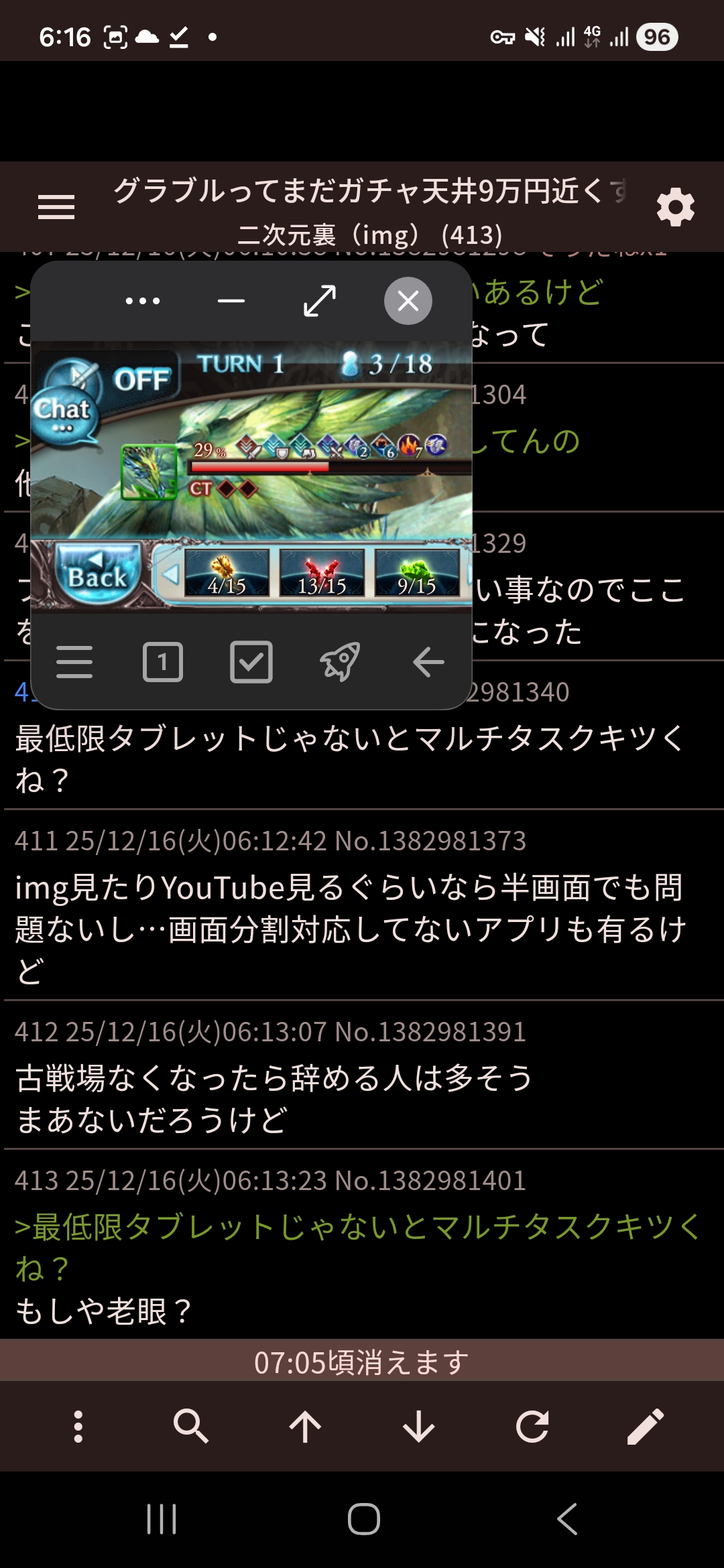
Task: Jump to the bottom of the thread
Action: pyautogui.click(x=419, y=1426)
